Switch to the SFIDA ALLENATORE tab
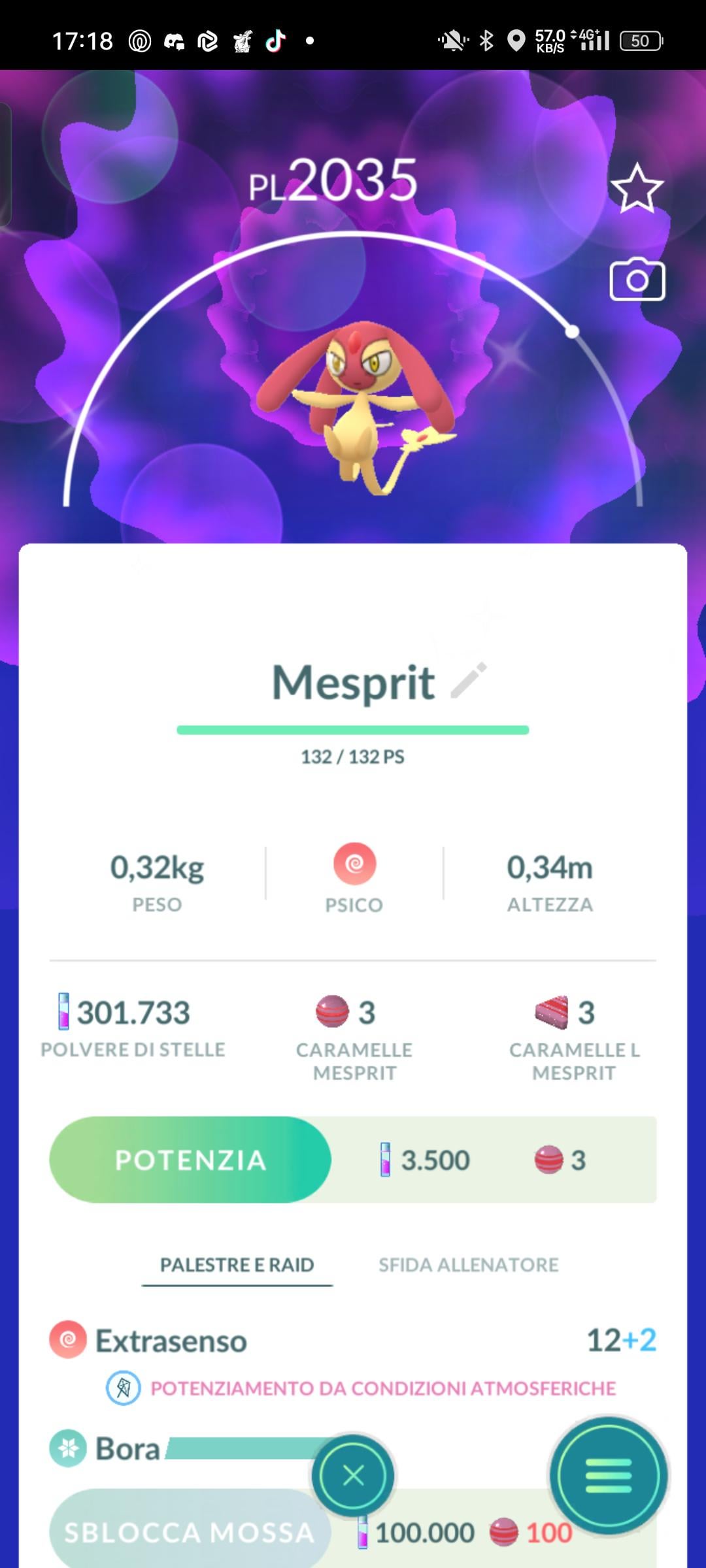Viewport: 706px width, 1568px height. coord(468,1265)
